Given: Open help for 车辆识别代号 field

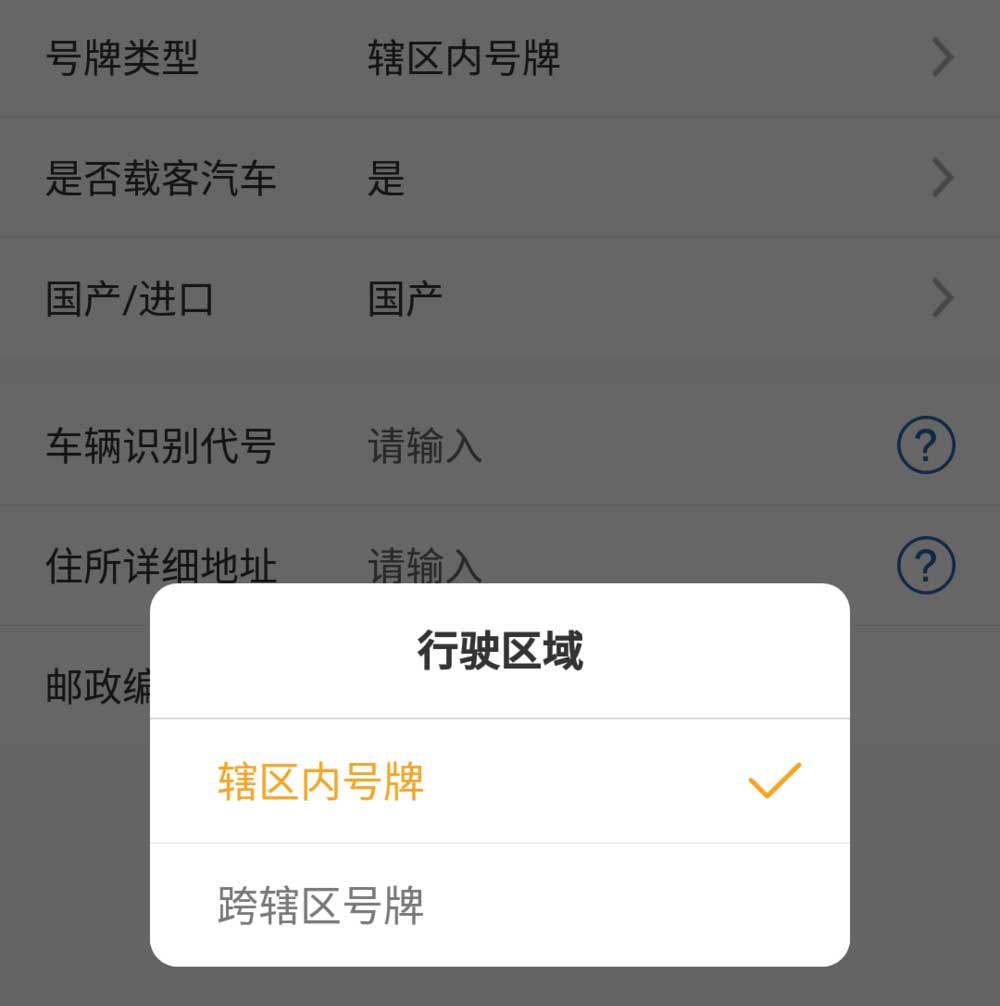Looking at the screenshot, I should [925, 446].
